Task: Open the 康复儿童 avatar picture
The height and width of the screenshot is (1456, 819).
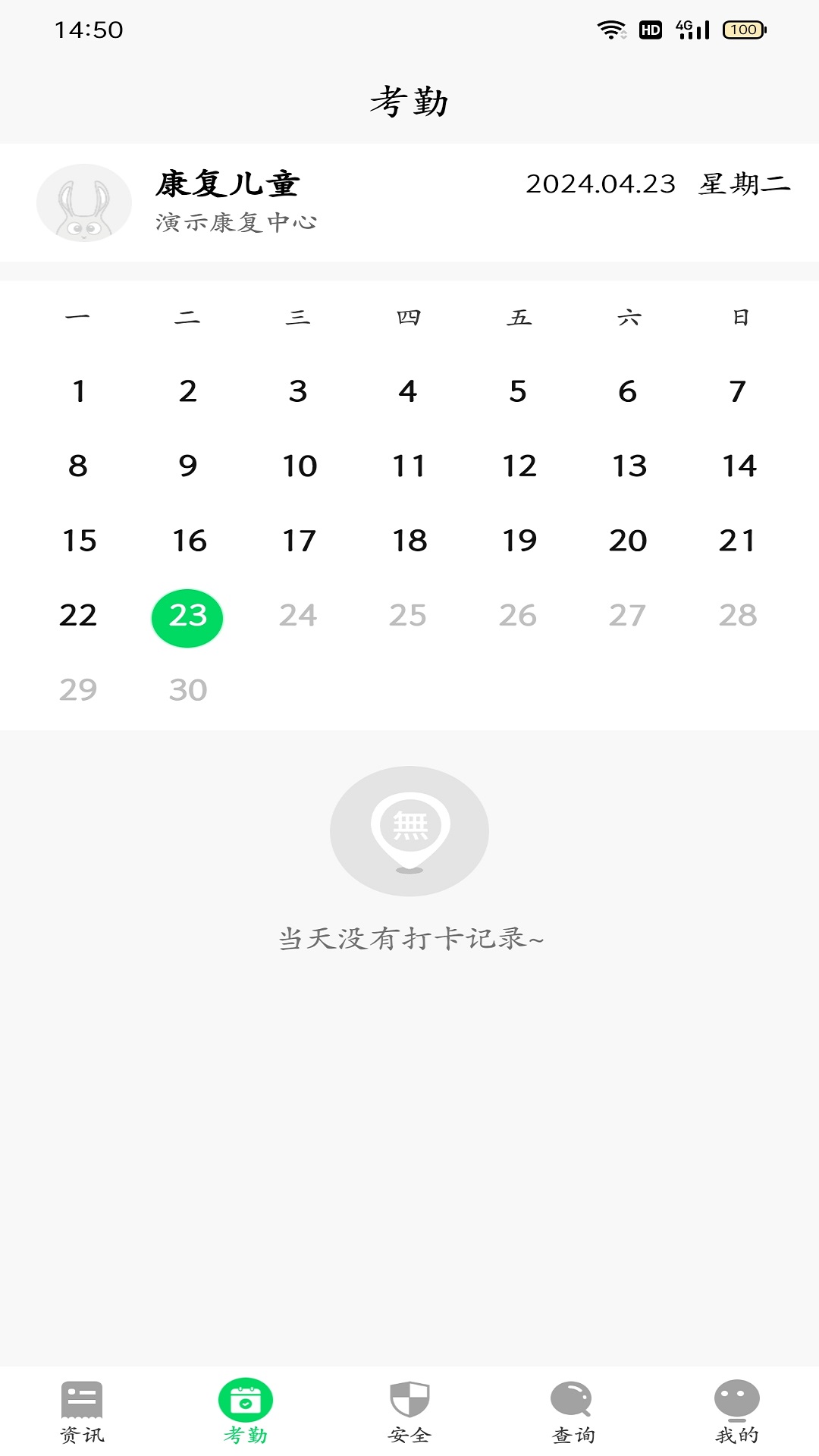Action: 84,203
